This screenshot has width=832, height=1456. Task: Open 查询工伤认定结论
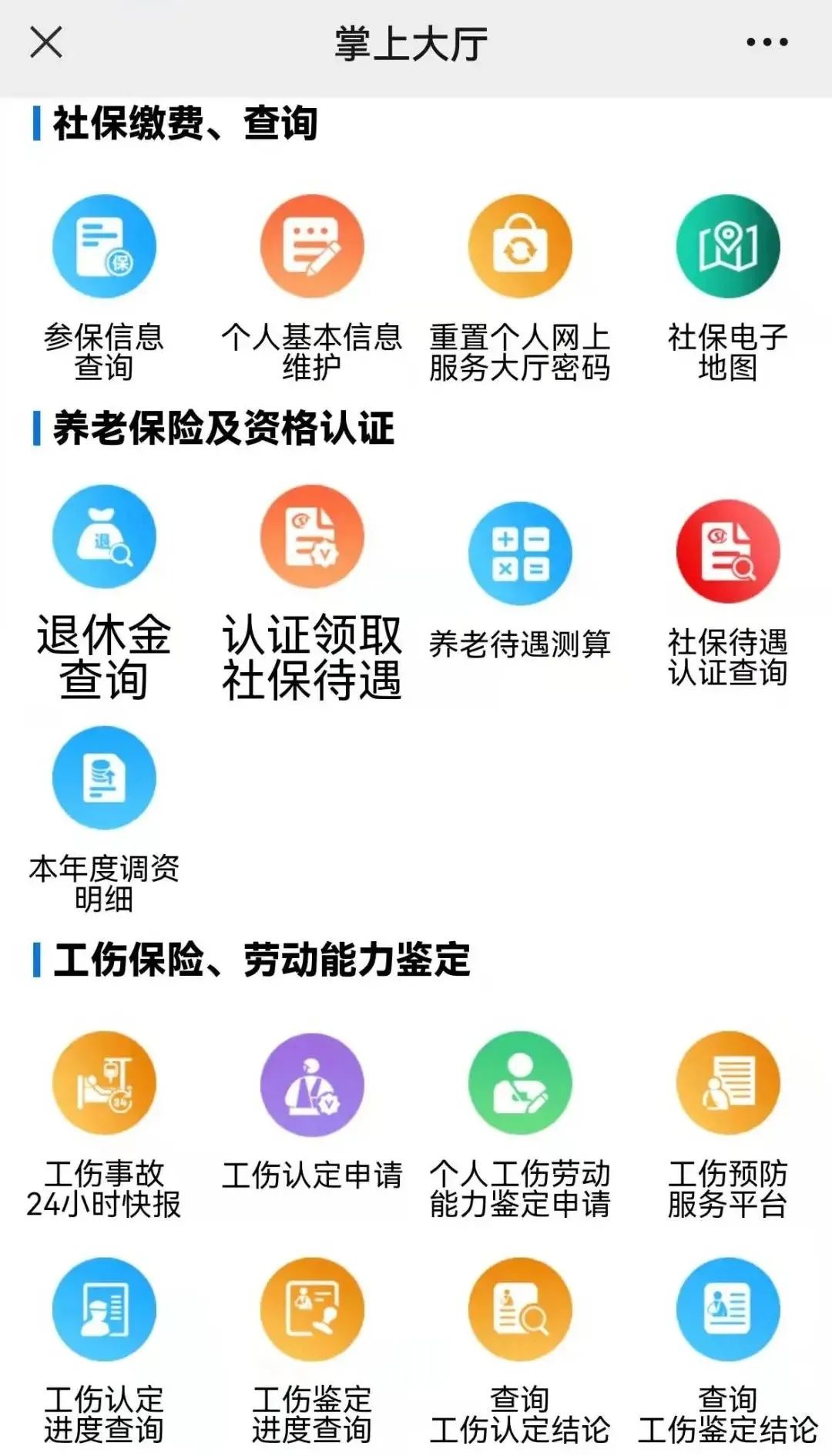coord(520,1310)
